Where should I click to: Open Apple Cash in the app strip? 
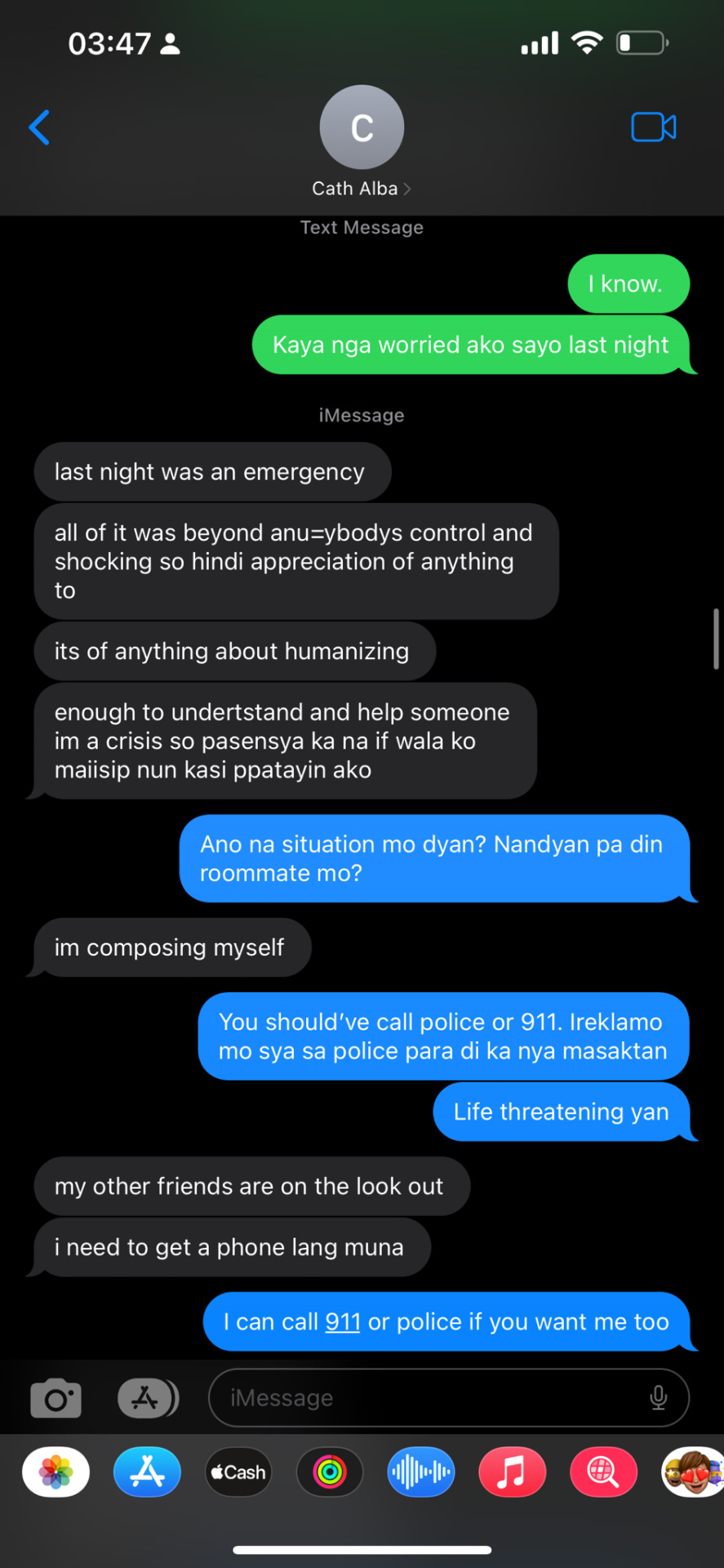pyautogui.click(x=238, y=1472)
